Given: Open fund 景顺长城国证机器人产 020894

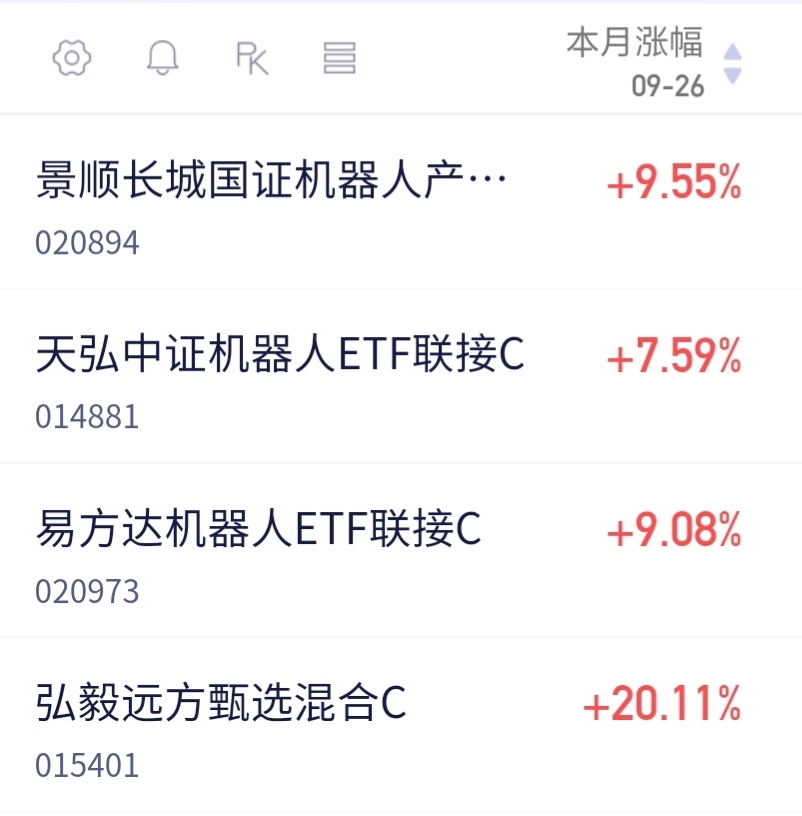Looking at the screenshot, I should 401,202.
